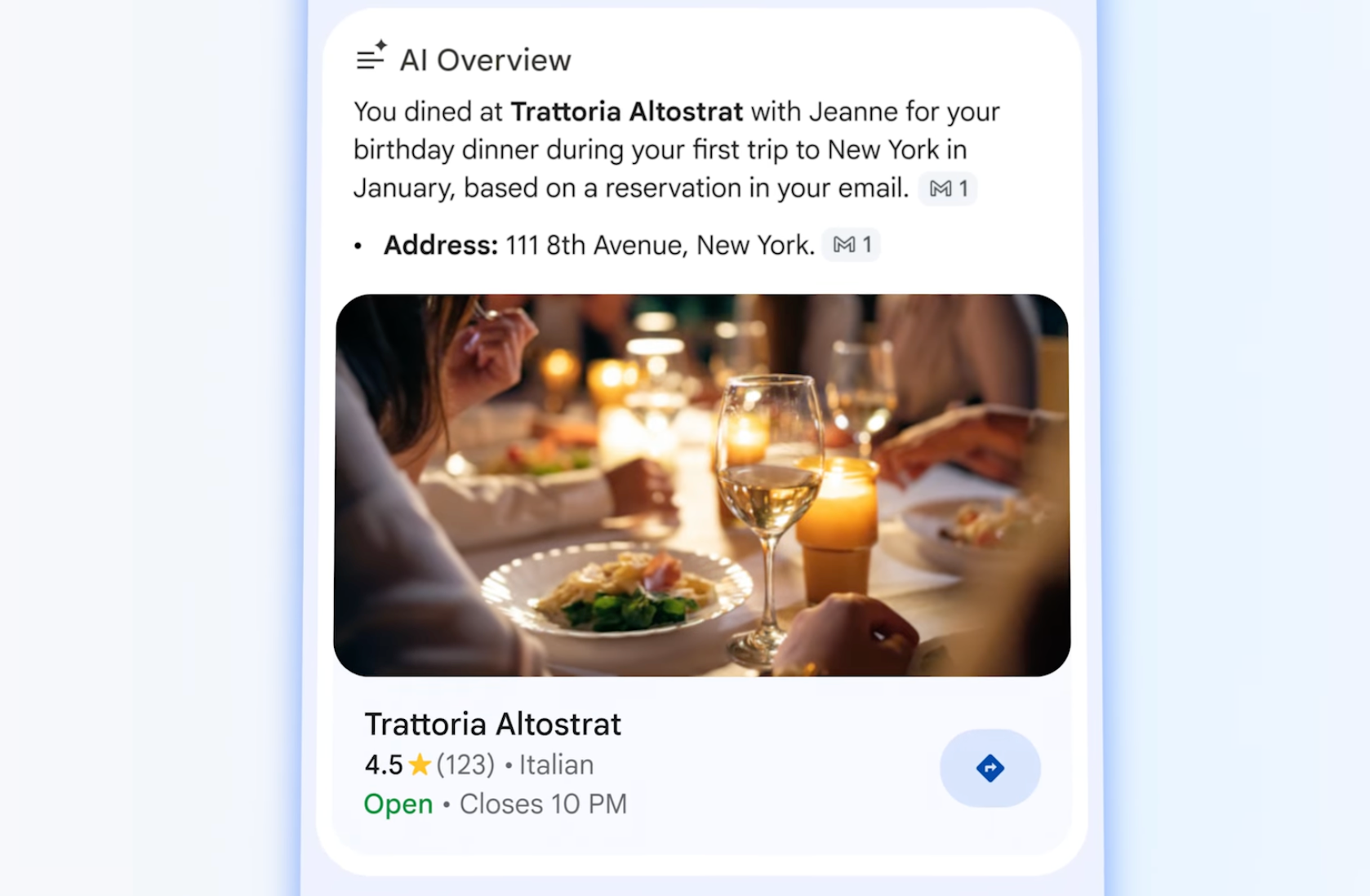Open Gmail source chip beside the address
Image resolution: width=1370 pixels, height=896 pixels.
(x=851, y=245)
